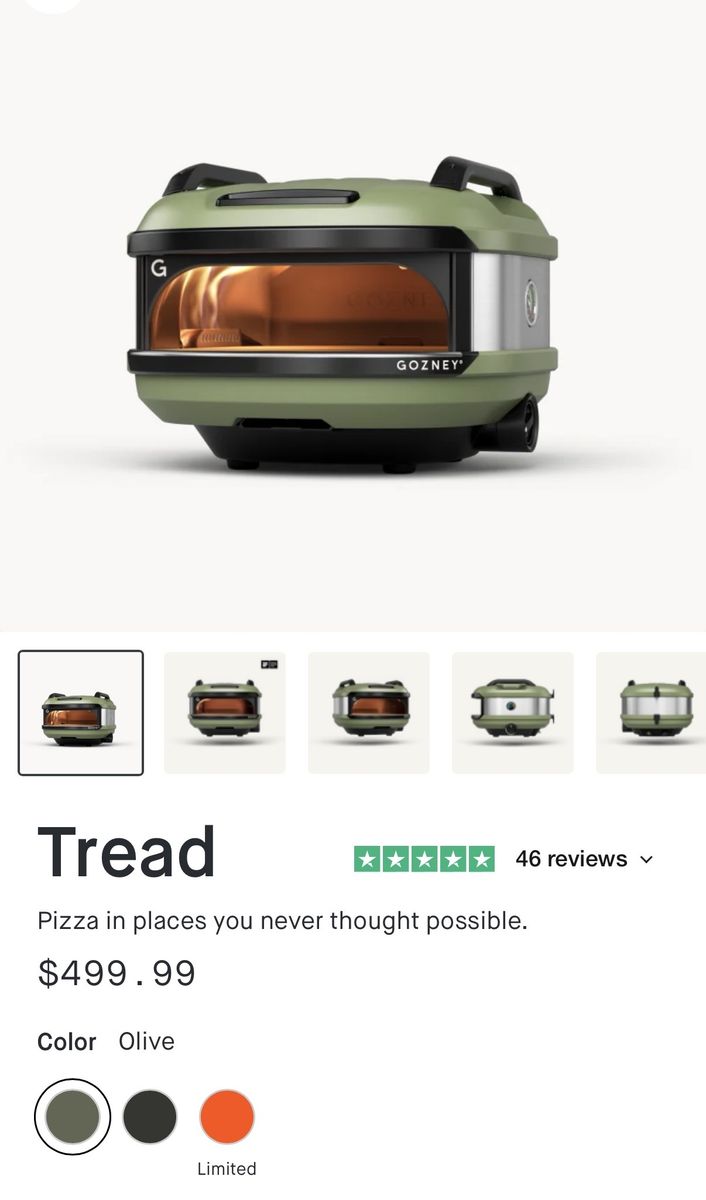This screenshot has width=706, height=1200.
Task: Open the currently selected angled oven thumbnail
Action: pyautogui.click(x=81, y=712)
